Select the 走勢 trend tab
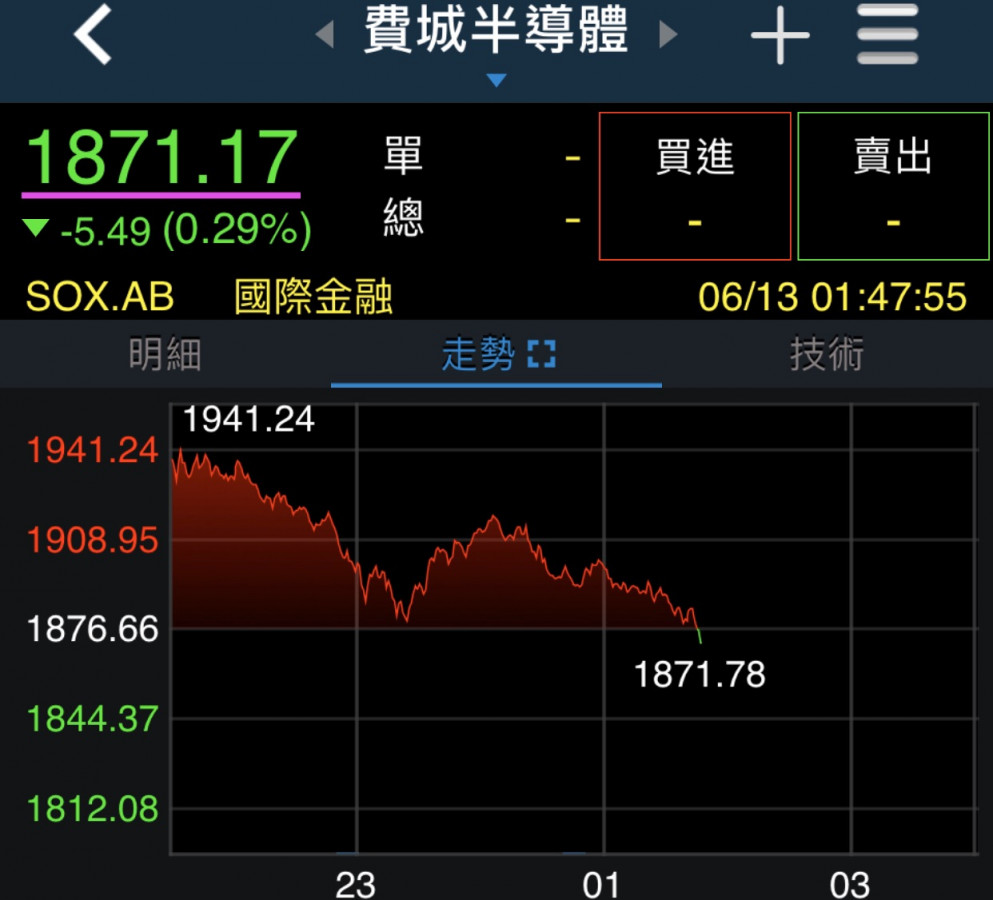993x900 pixels. click(x=496, y=355)
